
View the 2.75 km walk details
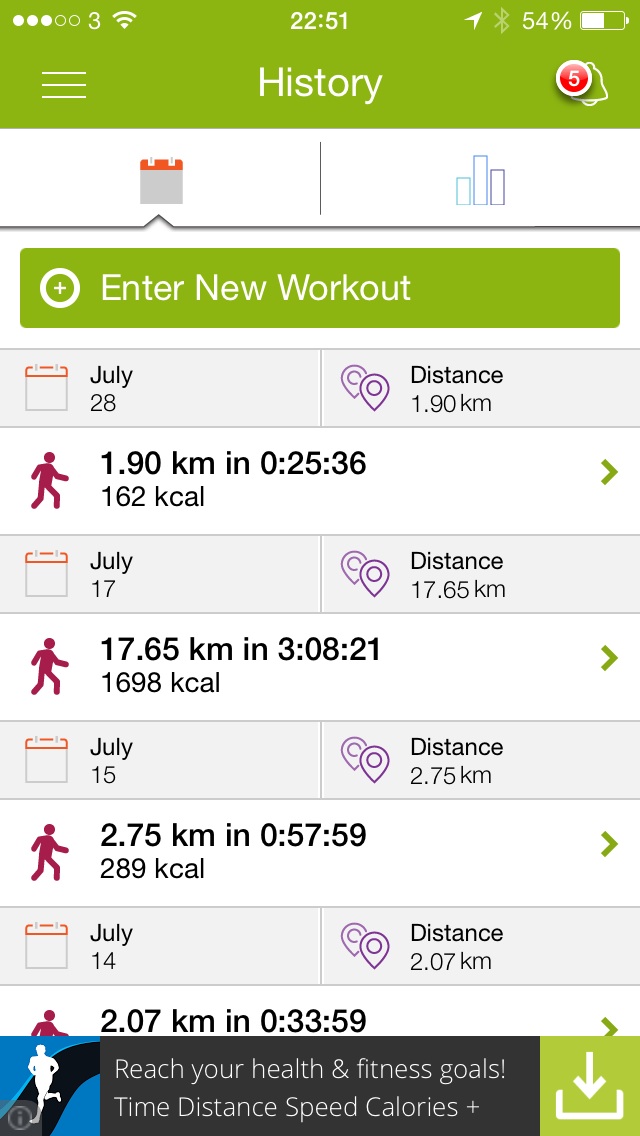pyautogui.click(x=320, y=853)
